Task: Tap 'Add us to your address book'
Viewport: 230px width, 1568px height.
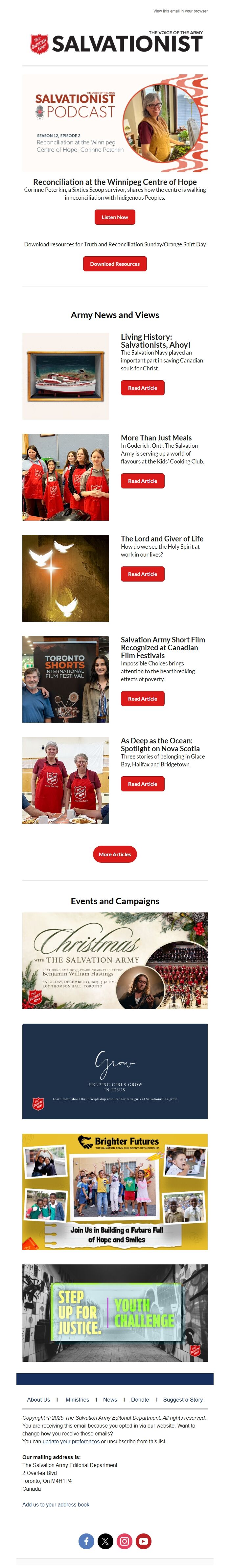Action: point(56,1504)
